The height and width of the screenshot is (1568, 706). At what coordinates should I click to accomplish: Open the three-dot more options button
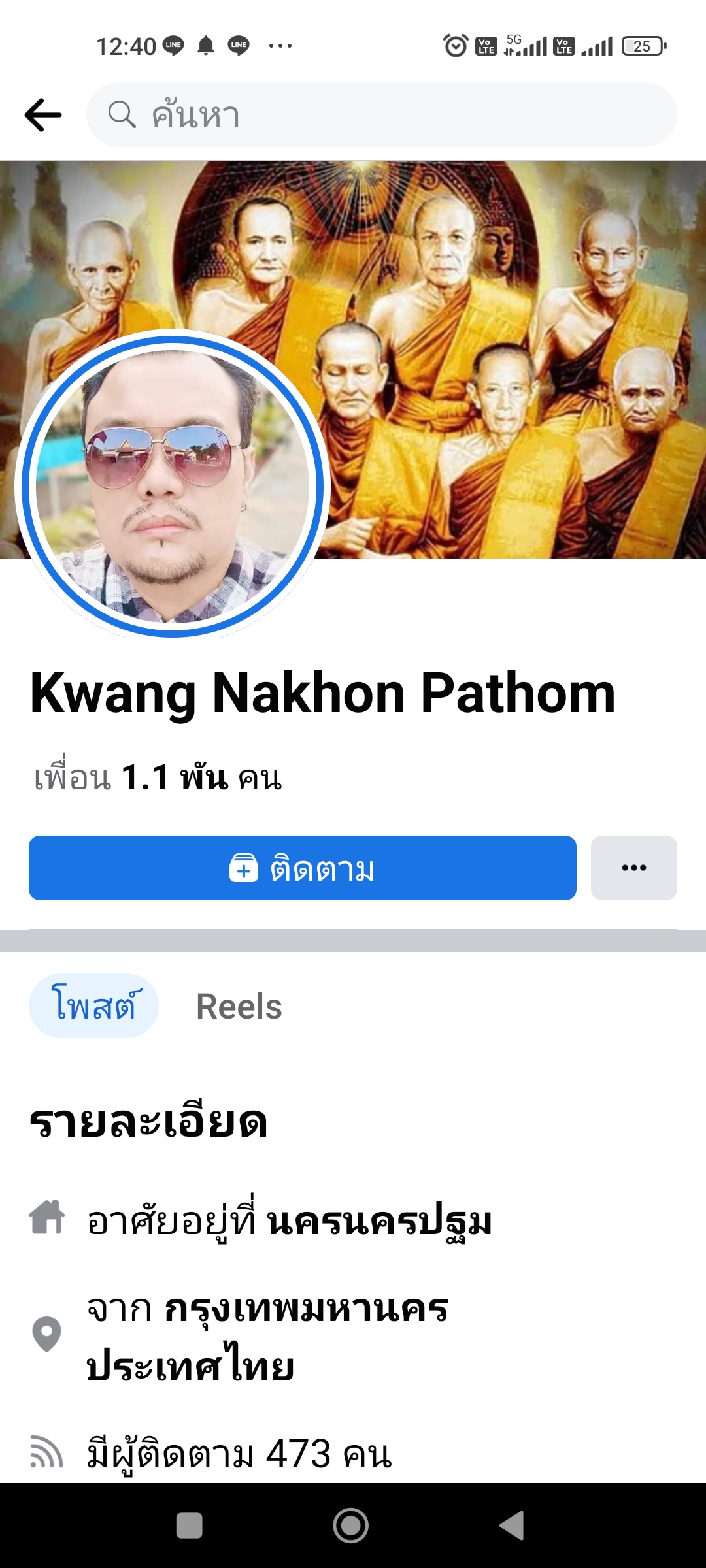tap(633, 868)
